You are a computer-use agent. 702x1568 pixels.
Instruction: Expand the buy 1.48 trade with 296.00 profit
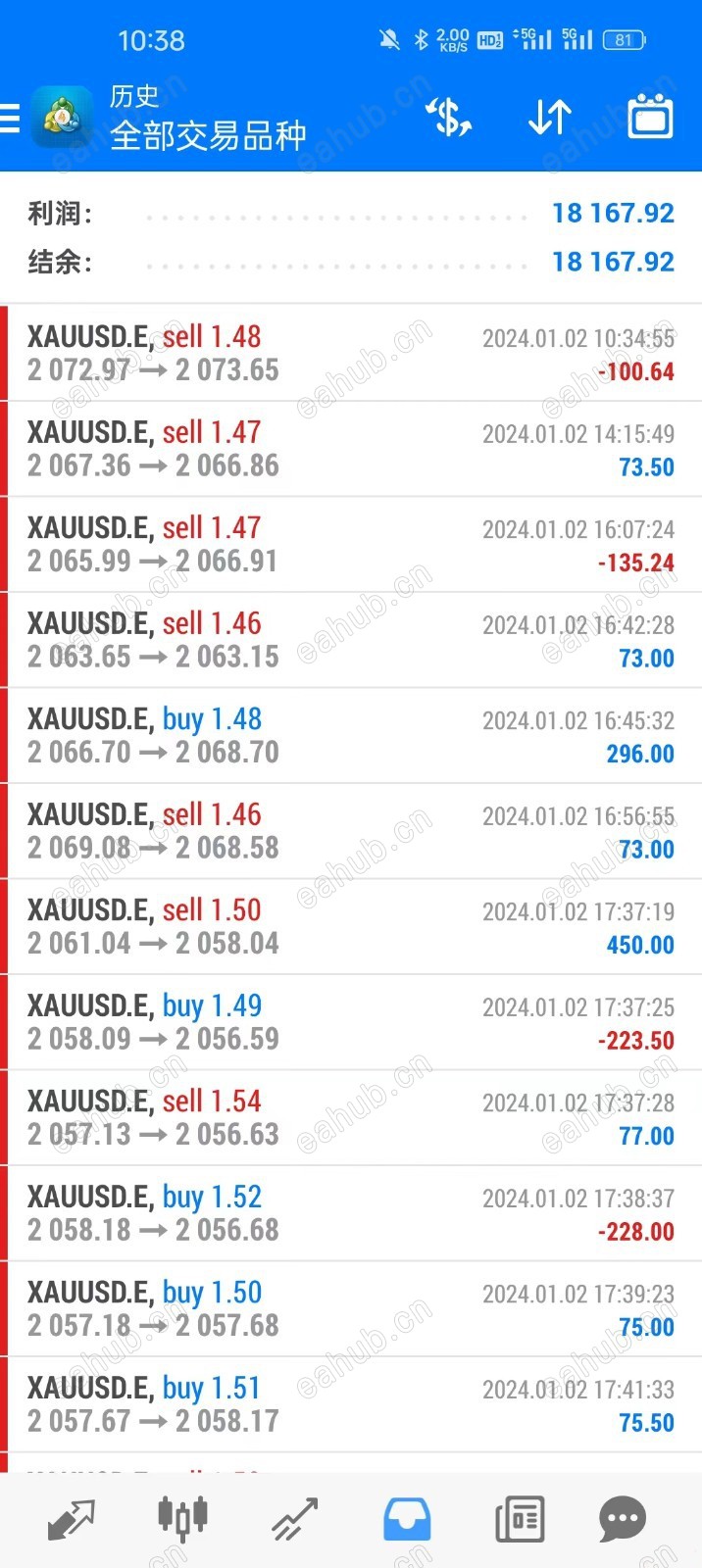pyautogui.click(x=351, y=735)
